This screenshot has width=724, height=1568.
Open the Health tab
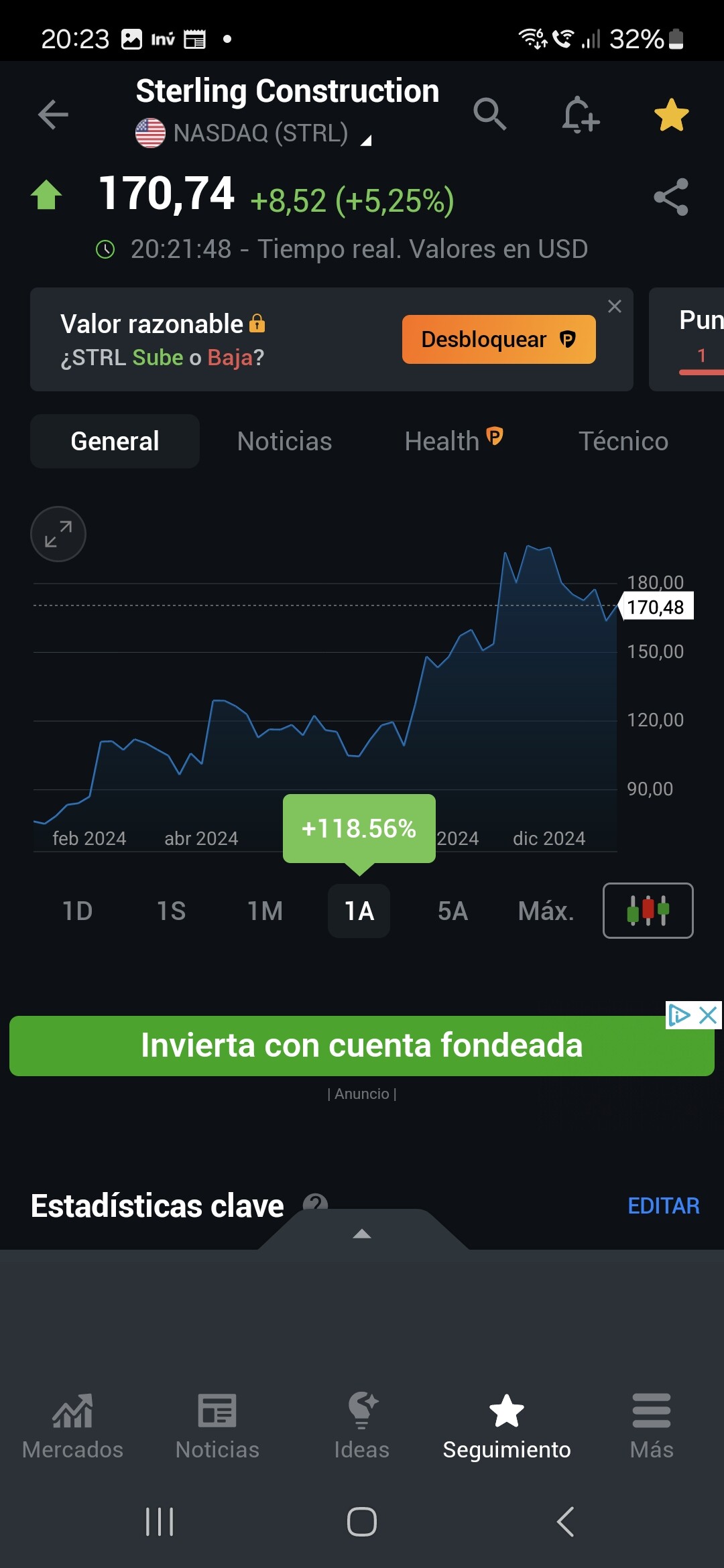pyautogui.click(x=454, y=441)
